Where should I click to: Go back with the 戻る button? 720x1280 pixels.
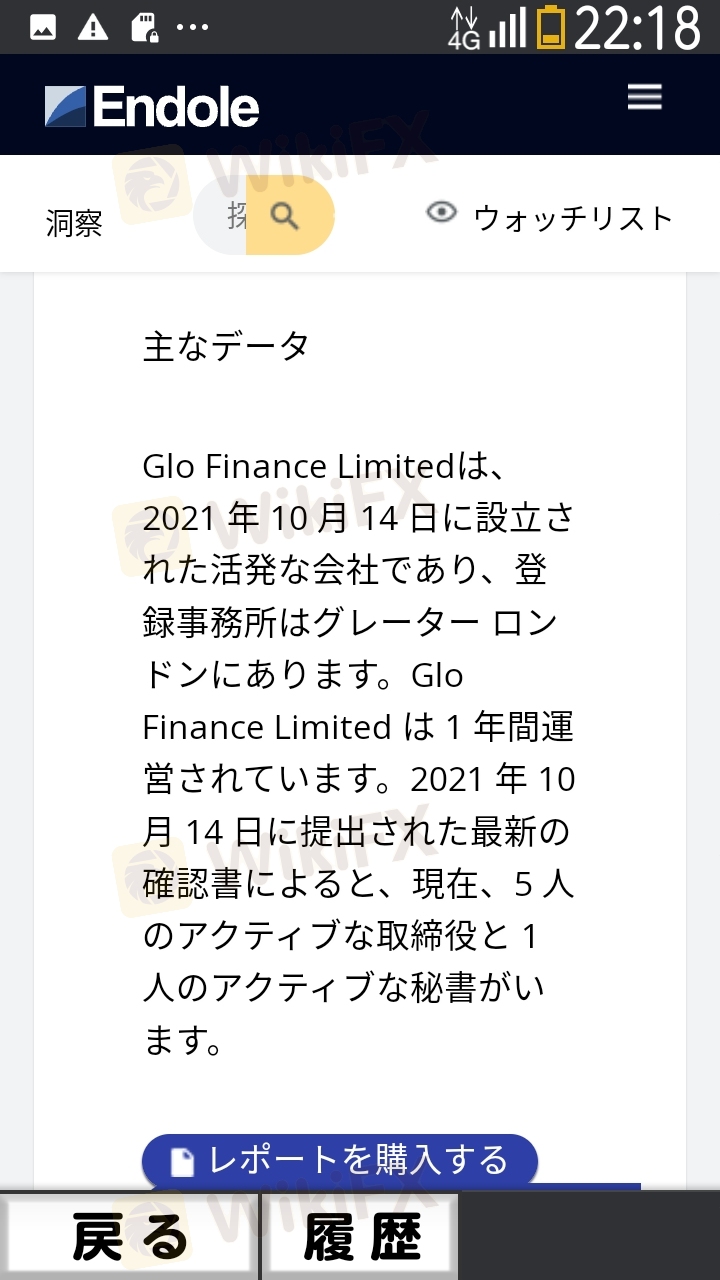[x=130, y=1237]
